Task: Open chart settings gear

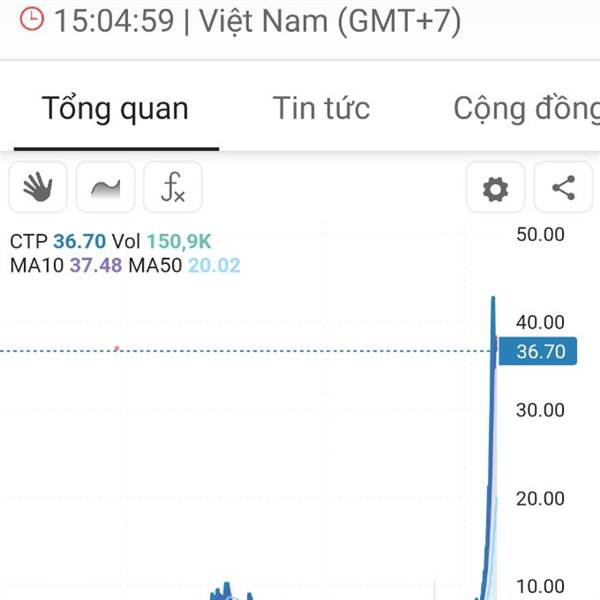Action: (x=495, y=188)
